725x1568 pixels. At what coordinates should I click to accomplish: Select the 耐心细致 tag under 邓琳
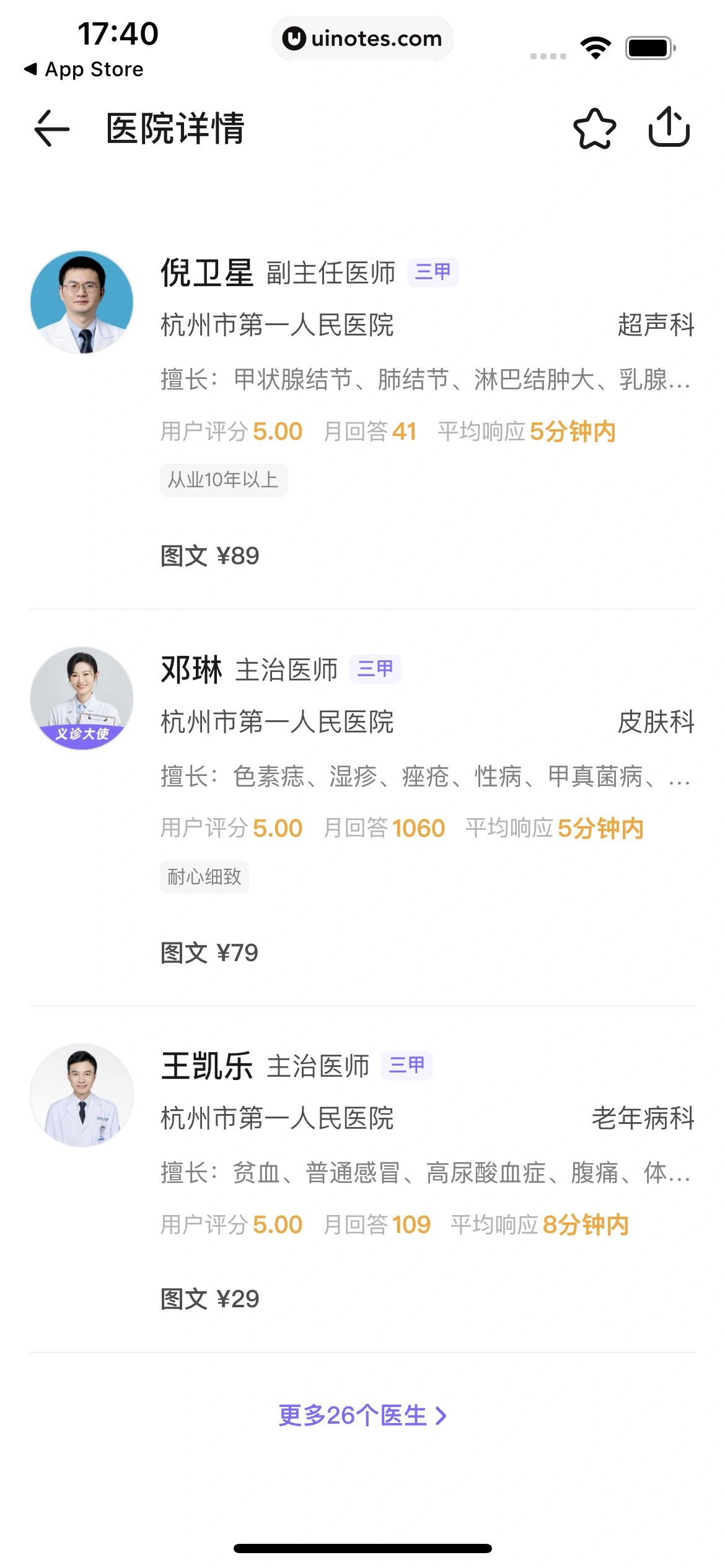pos(204,876)
